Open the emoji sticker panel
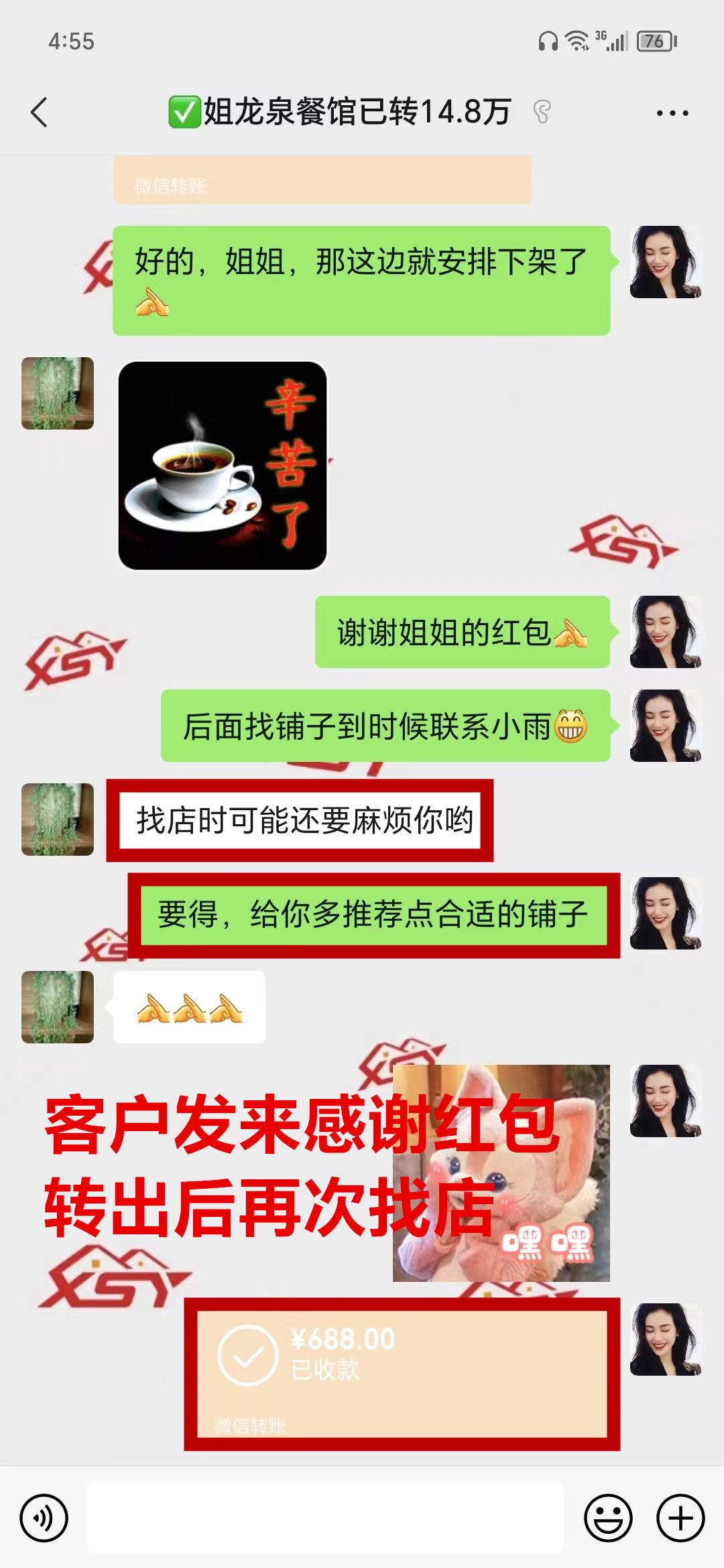Image resolution: width=724 pixels, height=1568 pixels. tap(608, 1518)
